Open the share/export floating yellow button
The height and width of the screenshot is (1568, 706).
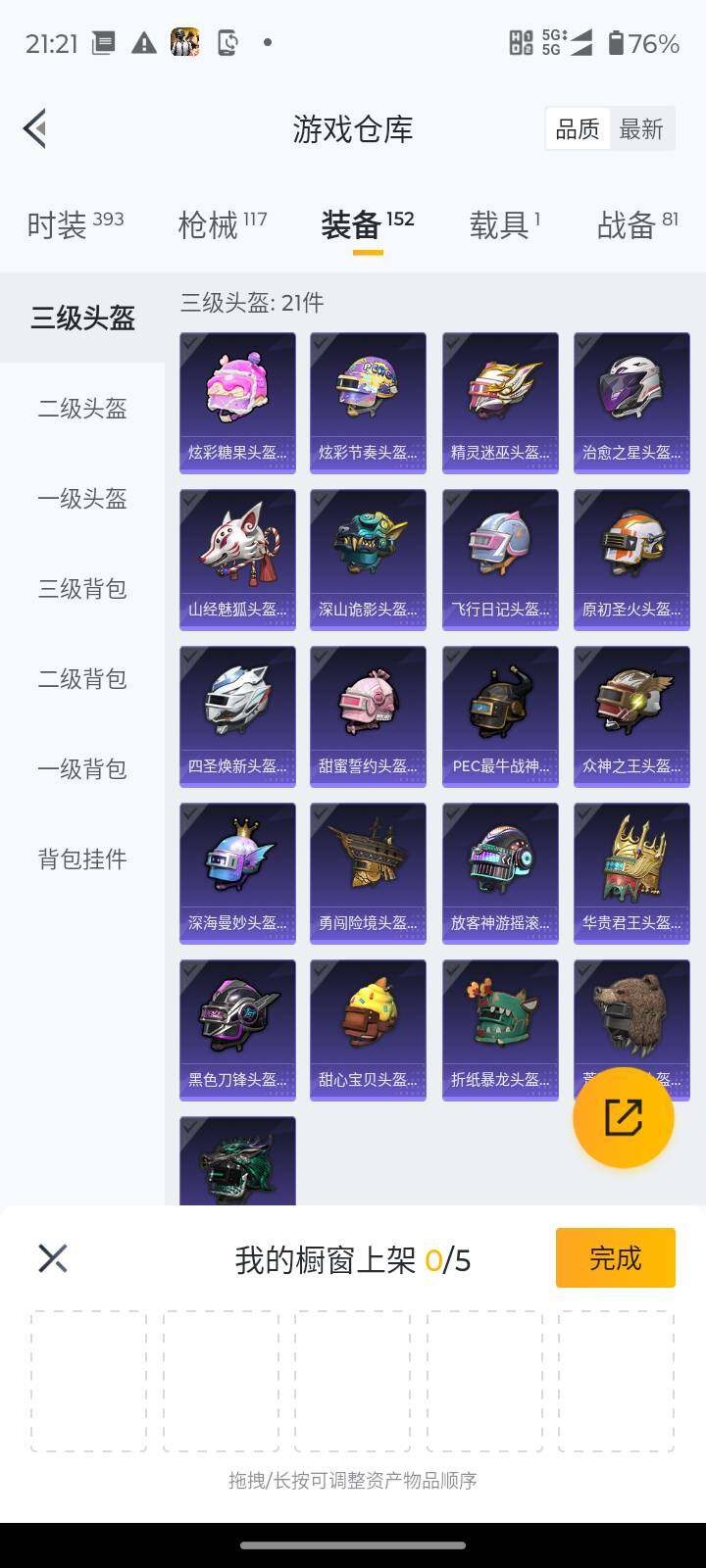[624, 1117]
